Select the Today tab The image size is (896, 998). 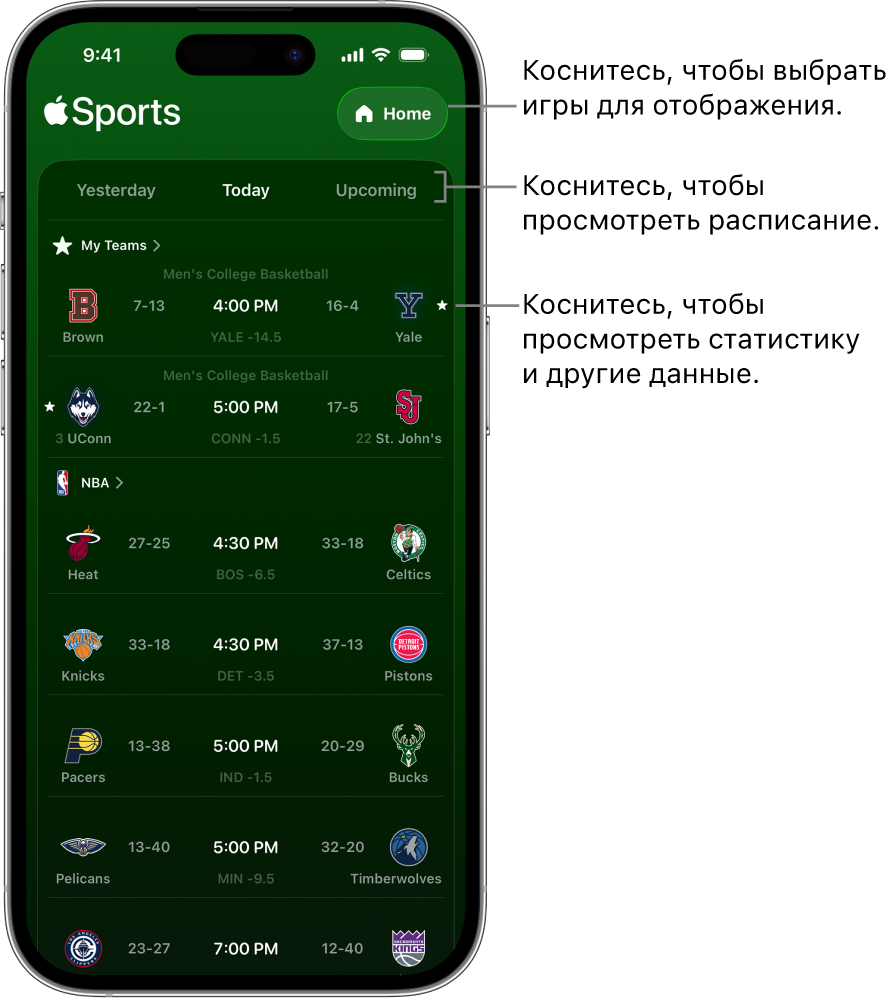(x=245, y=190)
